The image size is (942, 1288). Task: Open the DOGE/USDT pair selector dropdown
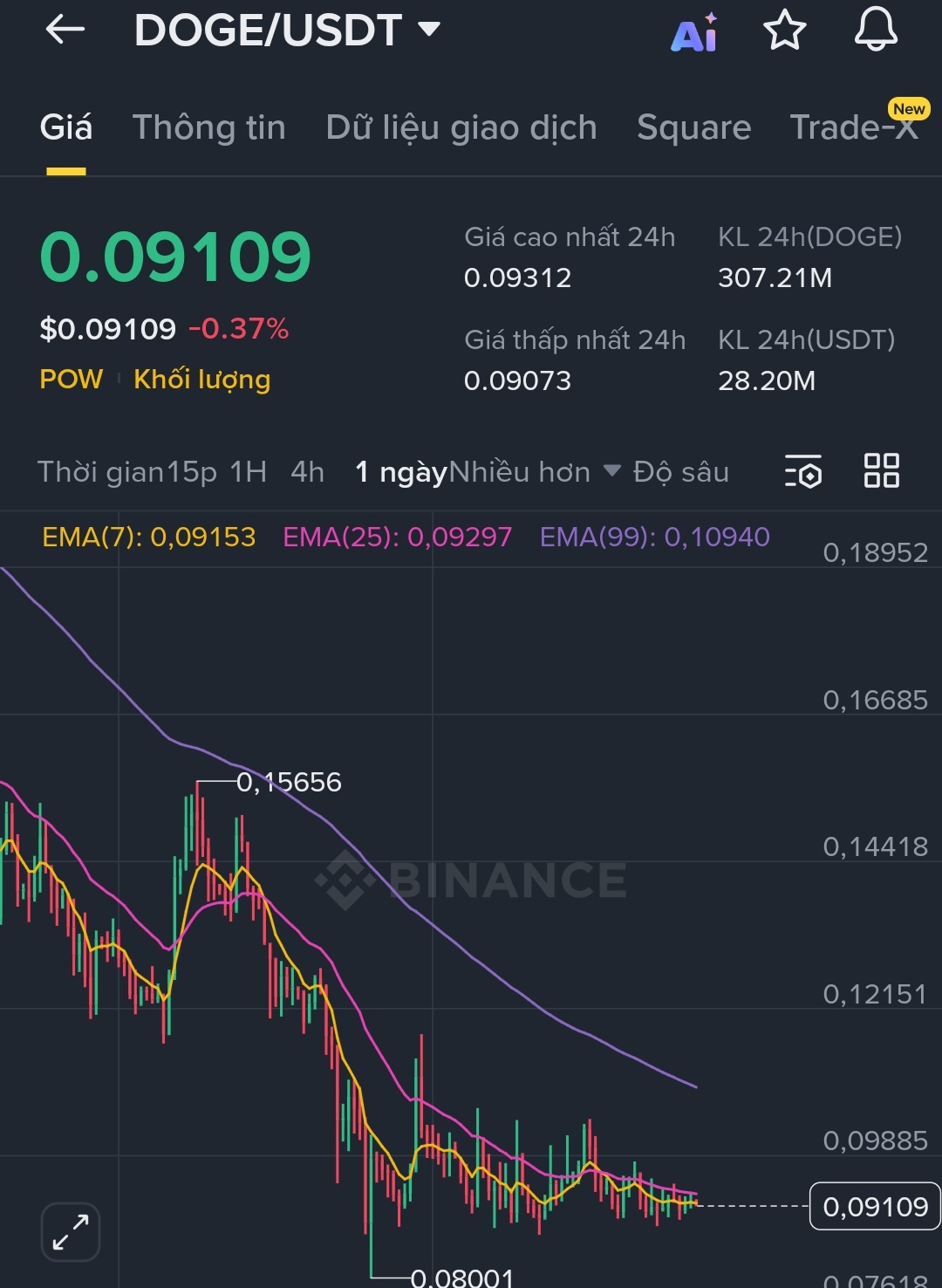pos(288,31)
